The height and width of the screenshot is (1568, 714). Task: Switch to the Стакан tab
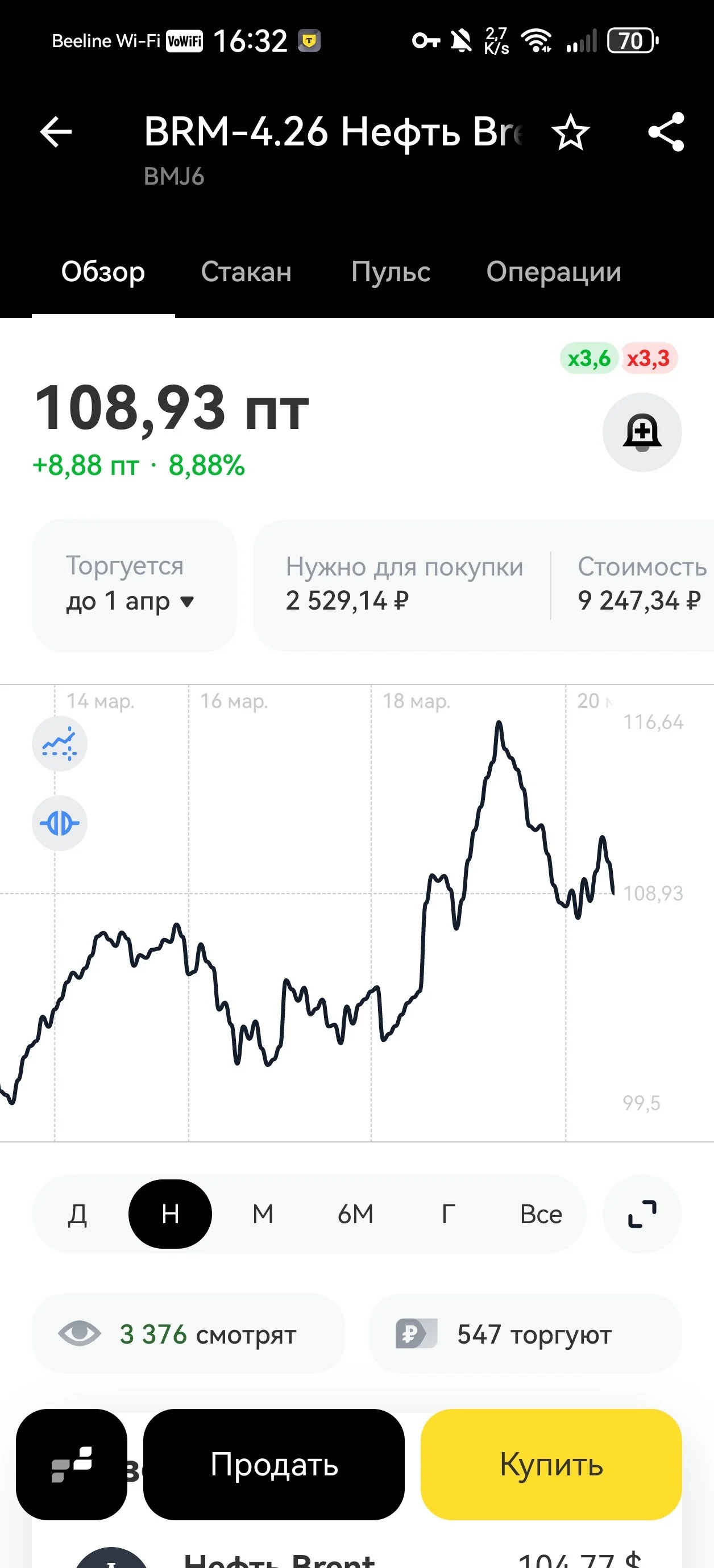coord(246,272)
